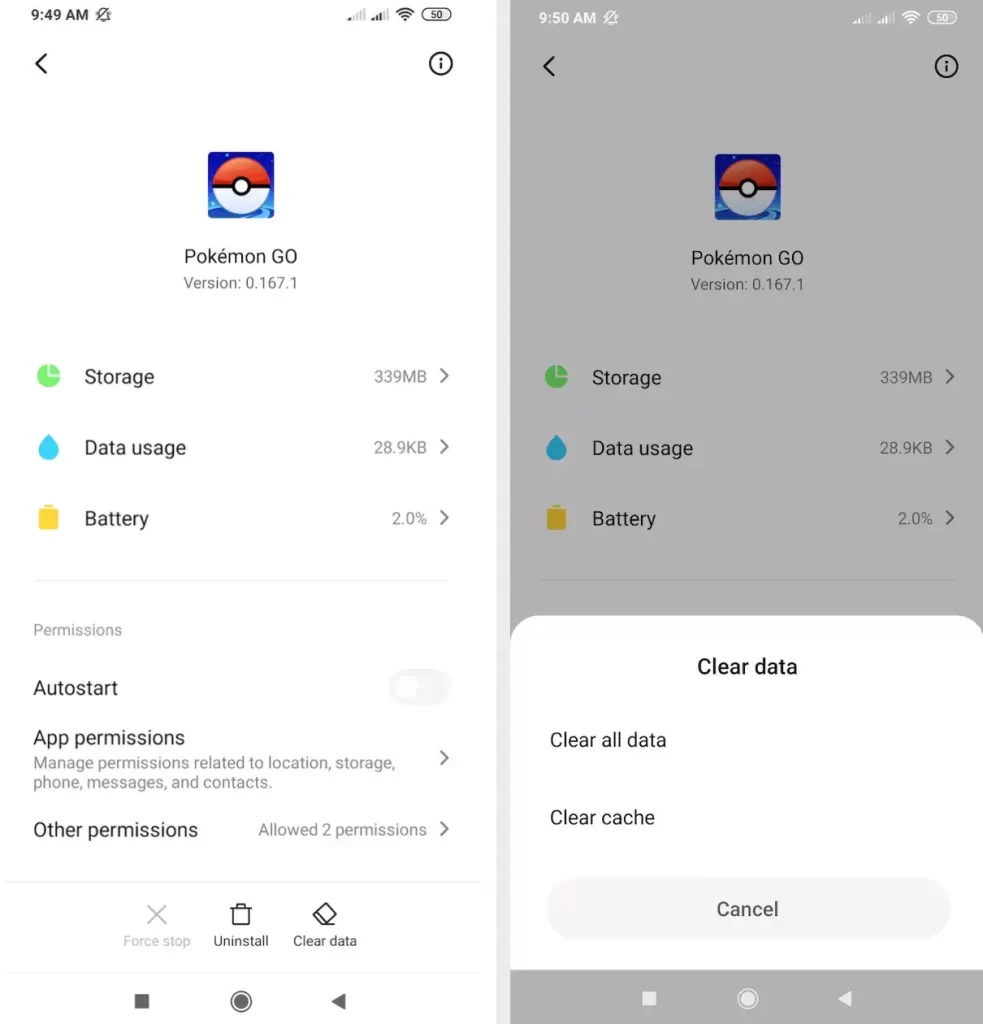Tap the Uninstall trash icon
Viewport: 983px width, 1024px height.
[x=240, y=914]
